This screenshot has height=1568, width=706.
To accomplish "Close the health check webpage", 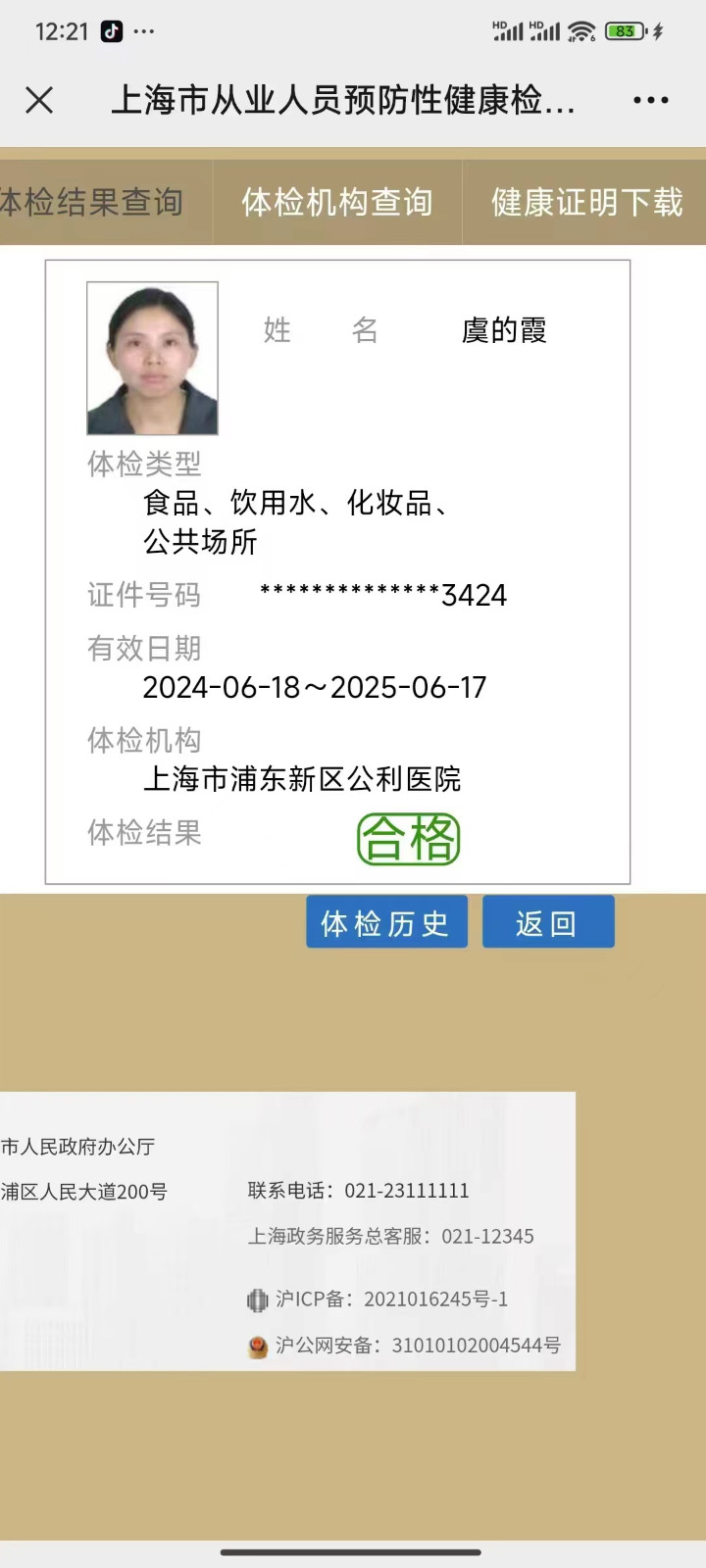I will point(39,100).
